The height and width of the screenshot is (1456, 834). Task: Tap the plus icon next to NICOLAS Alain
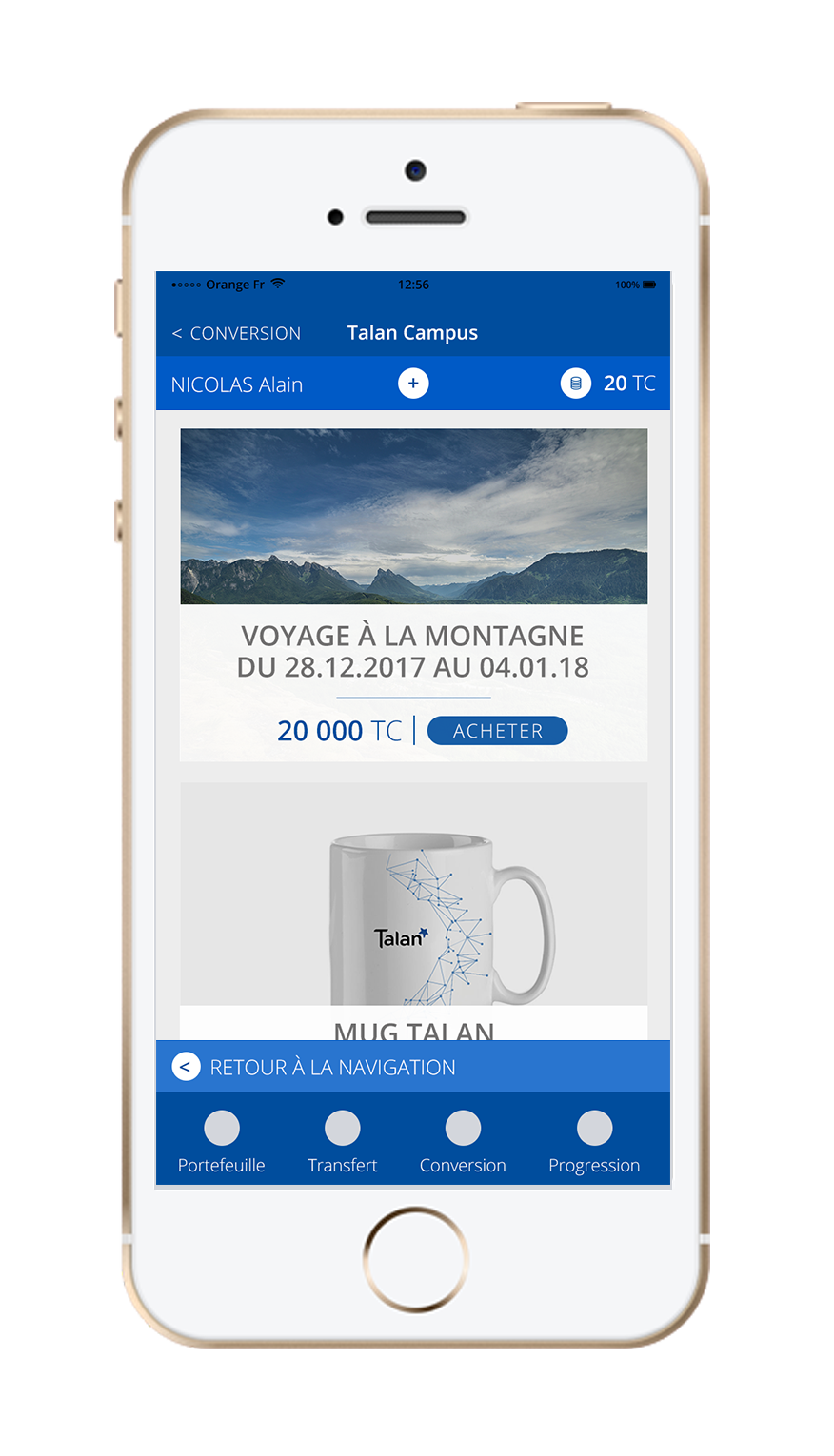click(x=413, y=384)
